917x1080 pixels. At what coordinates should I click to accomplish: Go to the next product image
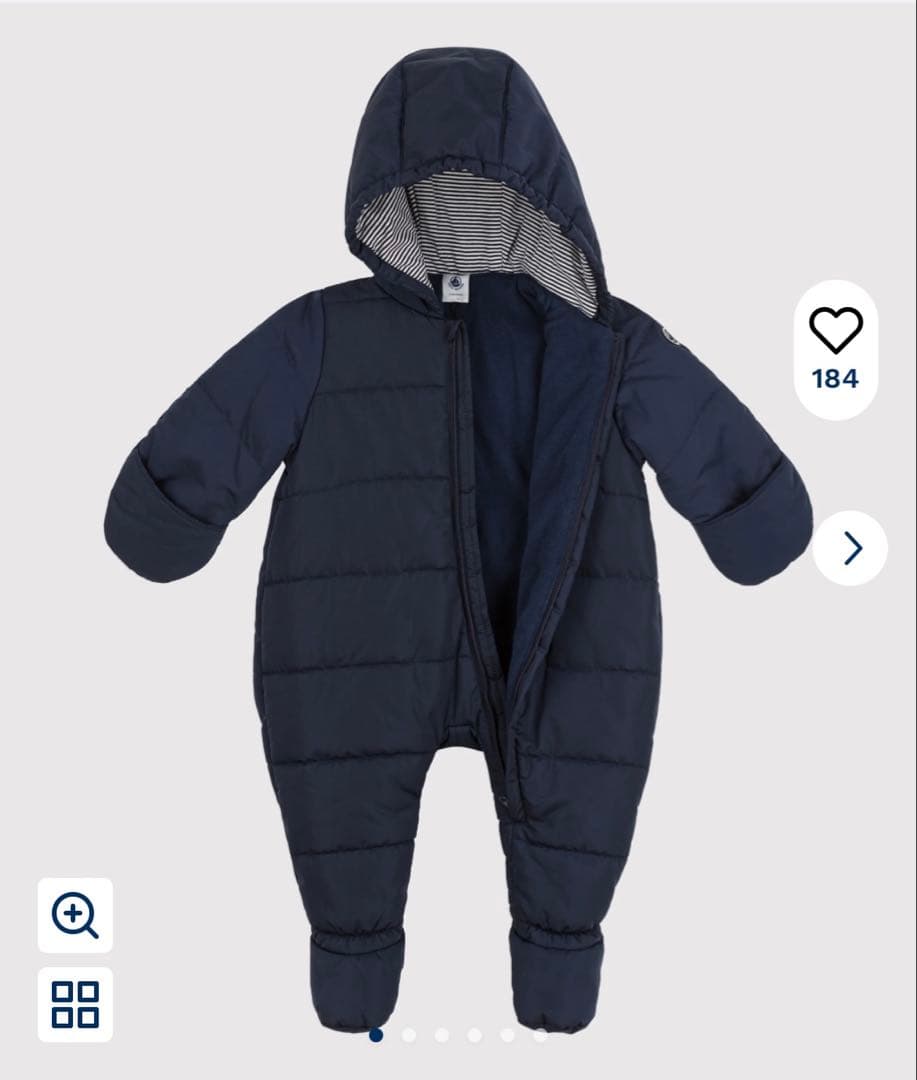[850, 548]
